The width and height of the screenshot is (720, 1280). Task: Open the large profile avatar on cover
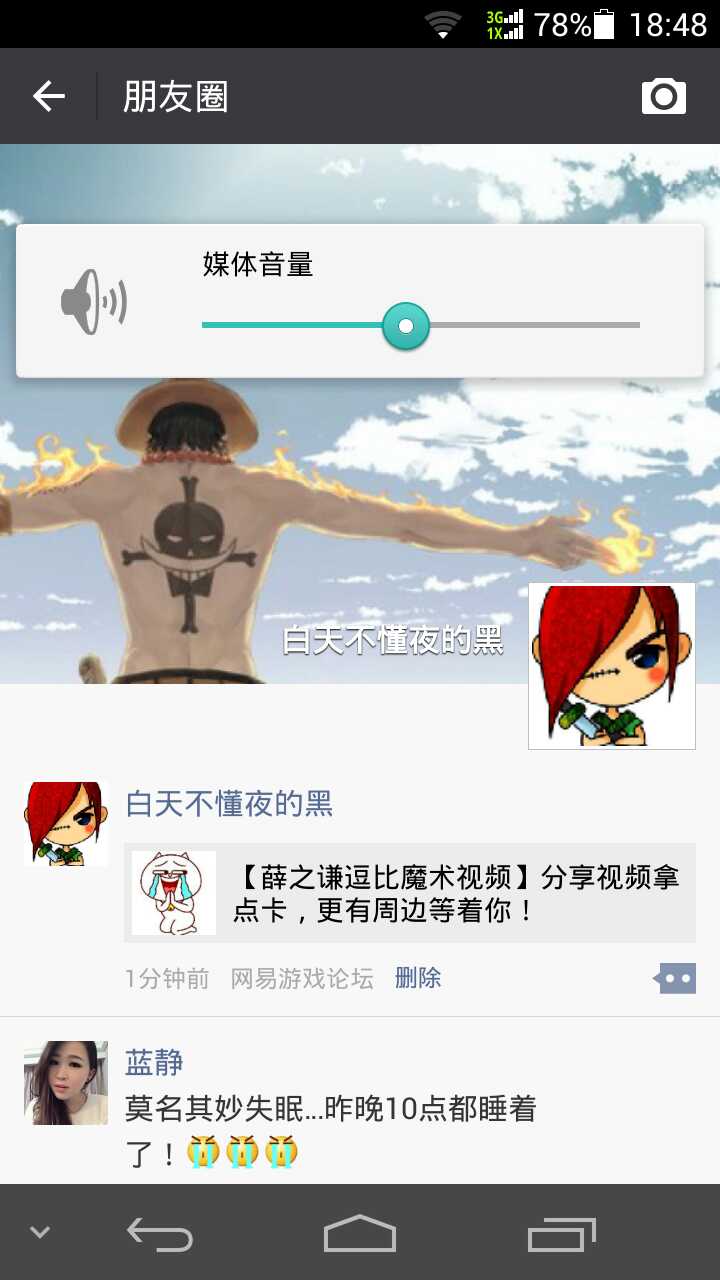(611, 665)
